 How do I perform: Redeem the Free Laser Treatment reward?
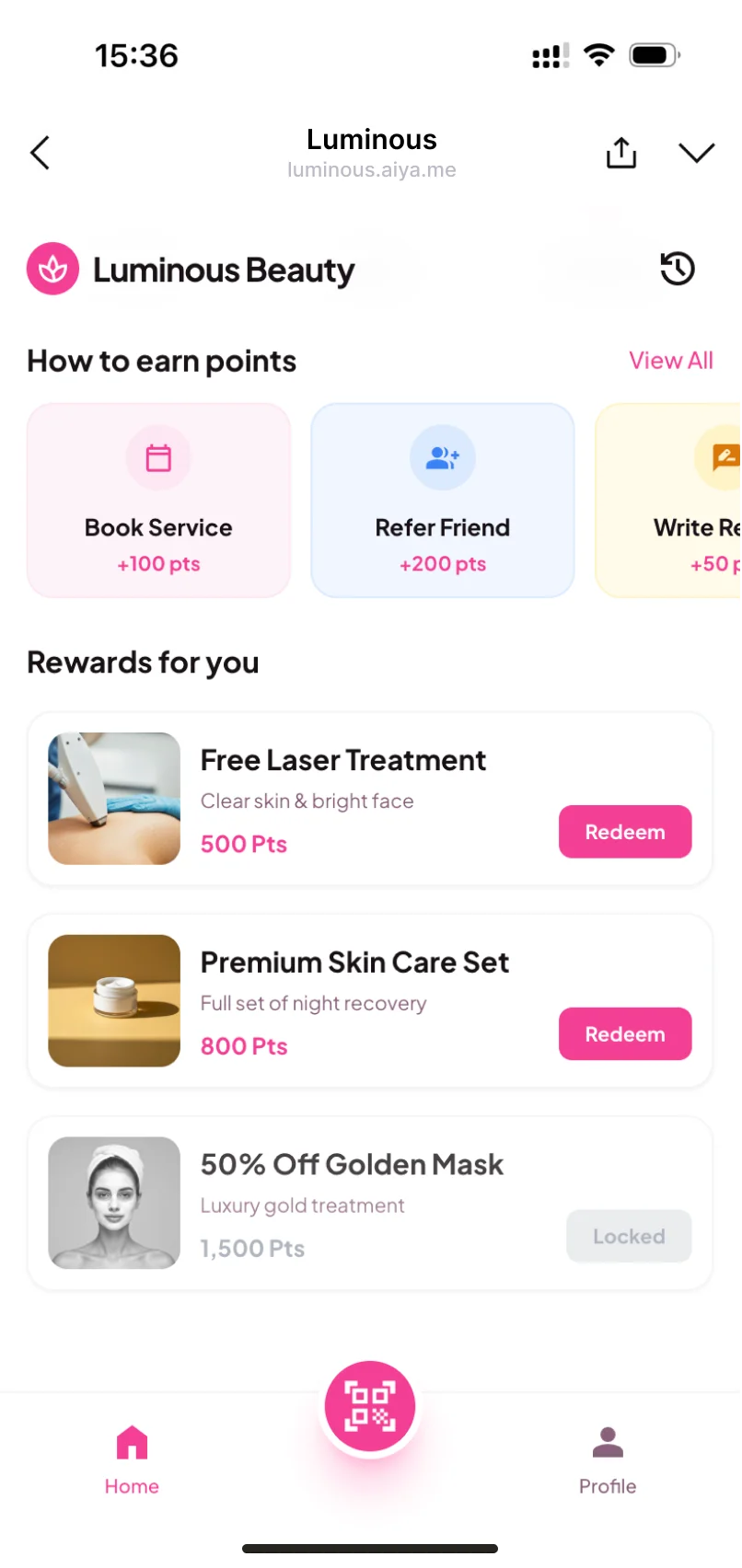click(624, 832)
